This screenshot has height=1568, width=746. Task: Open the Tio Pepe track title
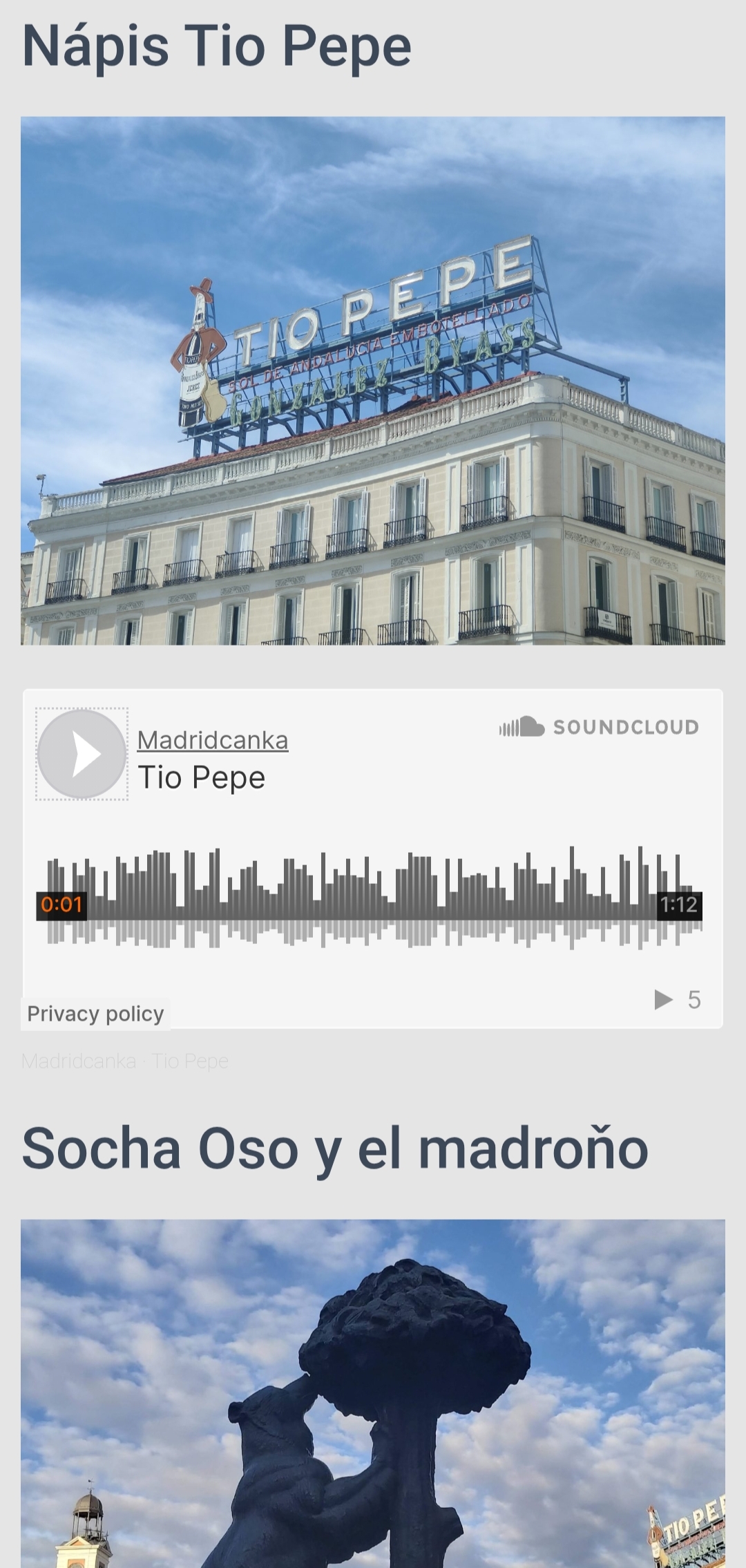click(x=201, y=777)
